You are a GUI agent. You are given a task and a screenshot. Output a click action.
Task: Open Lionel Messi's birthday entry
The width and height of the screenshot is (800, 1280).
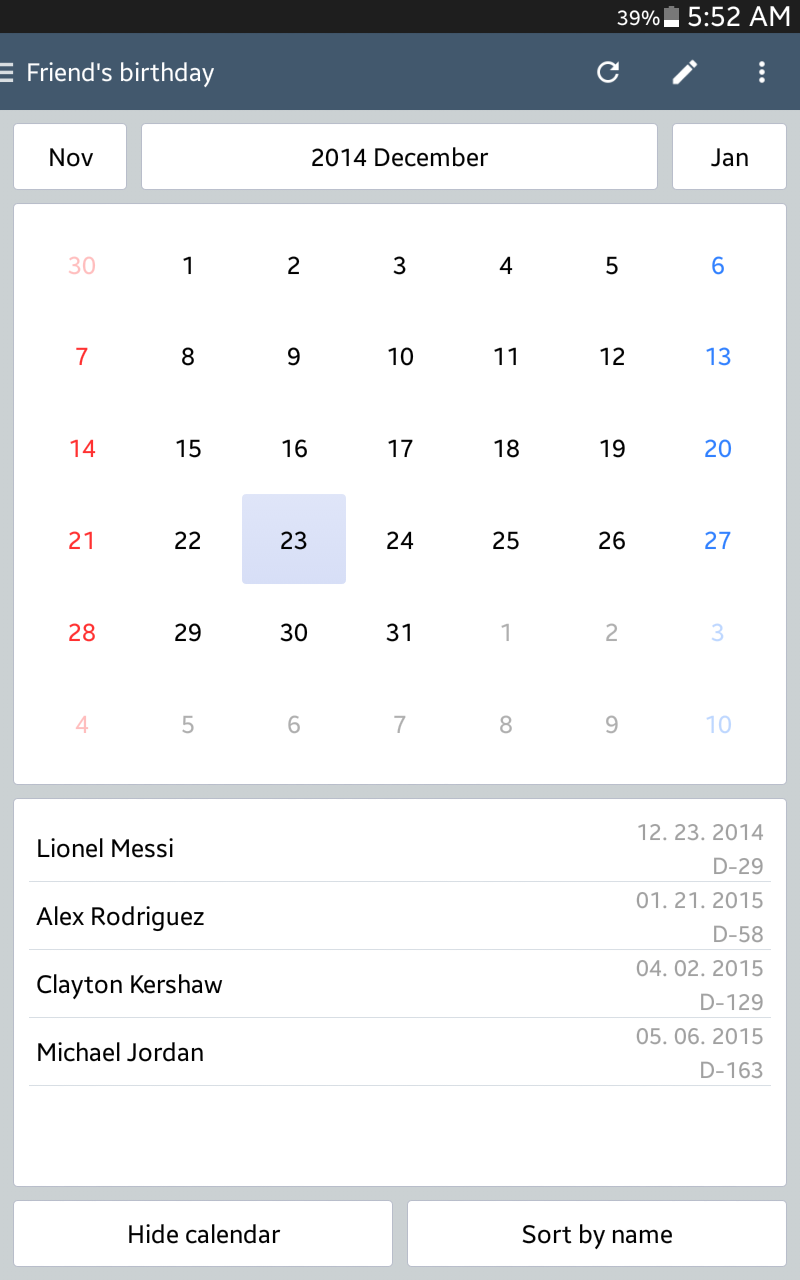[x=400, y=849]
